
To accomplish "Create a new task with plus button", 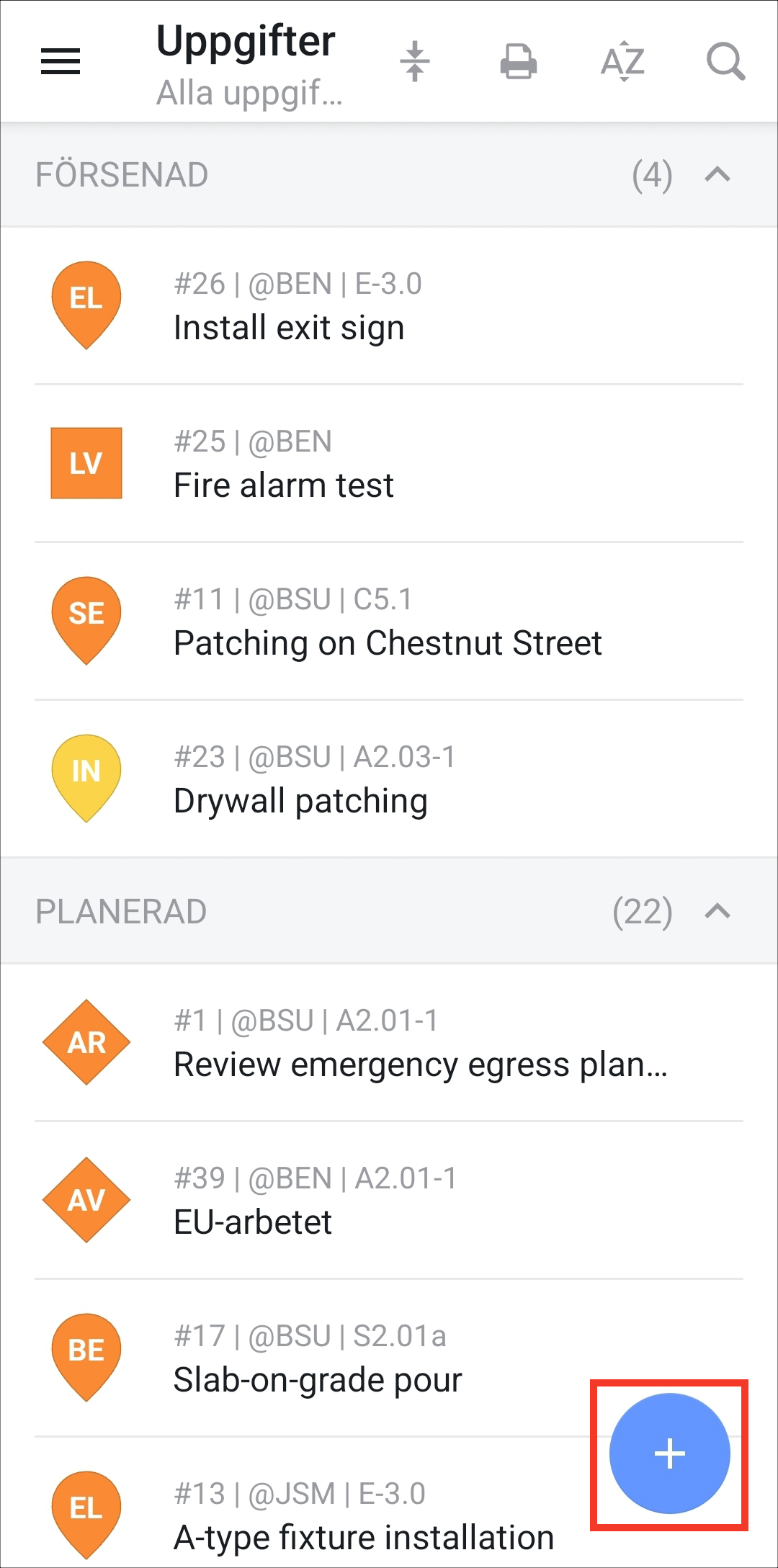I will [x=670, y=1453].
